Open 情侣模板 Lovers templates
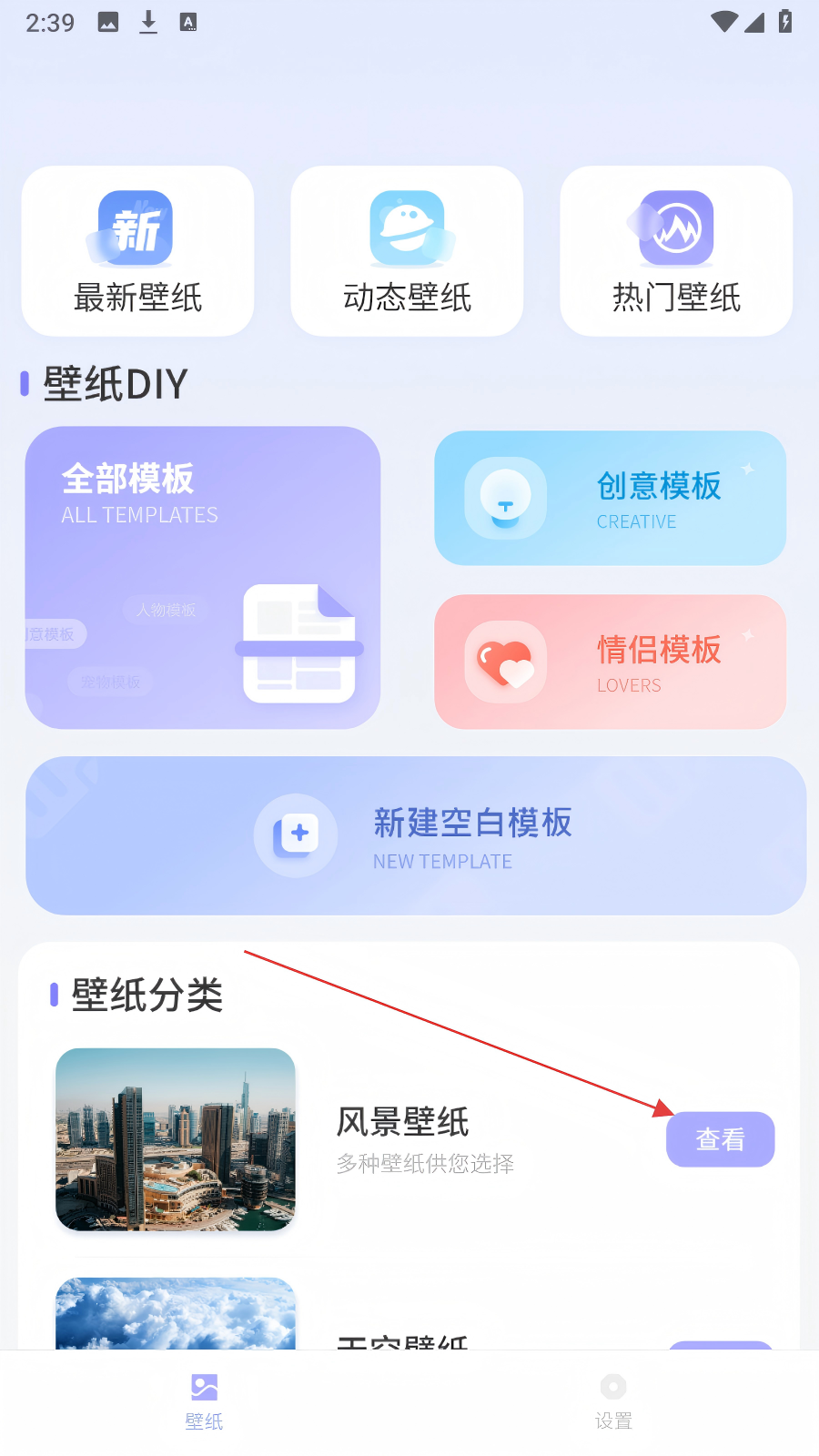Screen dimensions: 819x1456 coord(610,662)
